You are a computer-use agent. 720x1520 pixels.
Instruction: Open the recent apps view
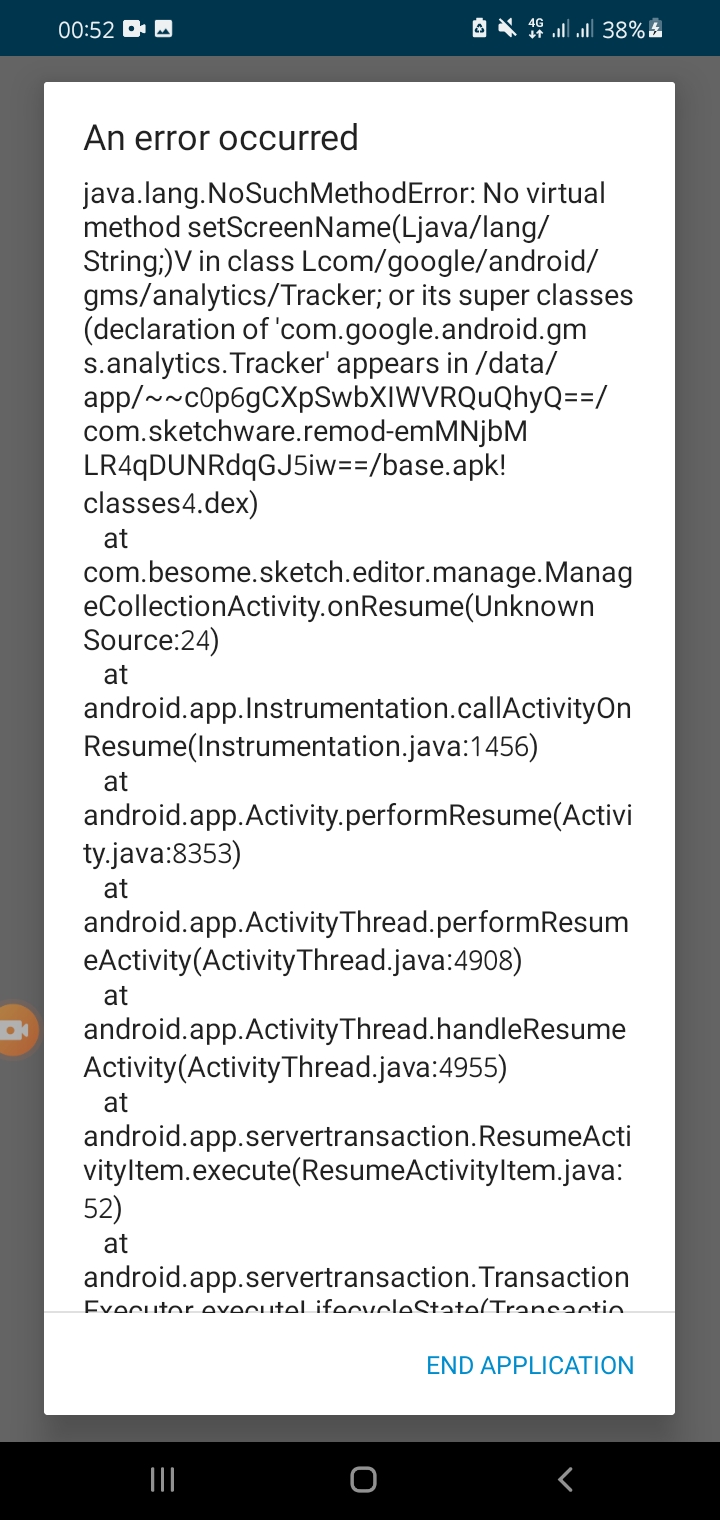click(x=162, y=1479)
